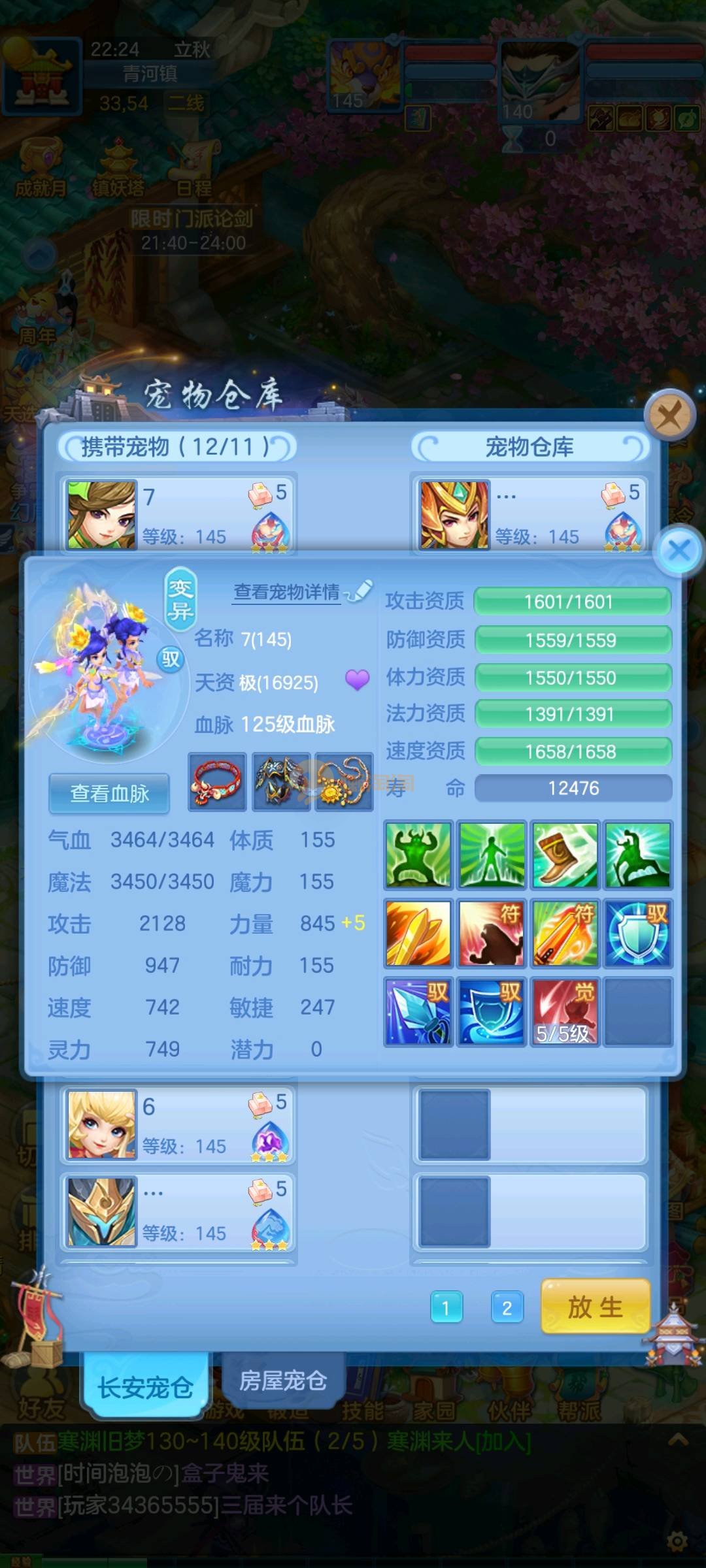Screen dimensions: 706x1568
Task: View the golden boot skill icon
Action: [x=565, y=855]
